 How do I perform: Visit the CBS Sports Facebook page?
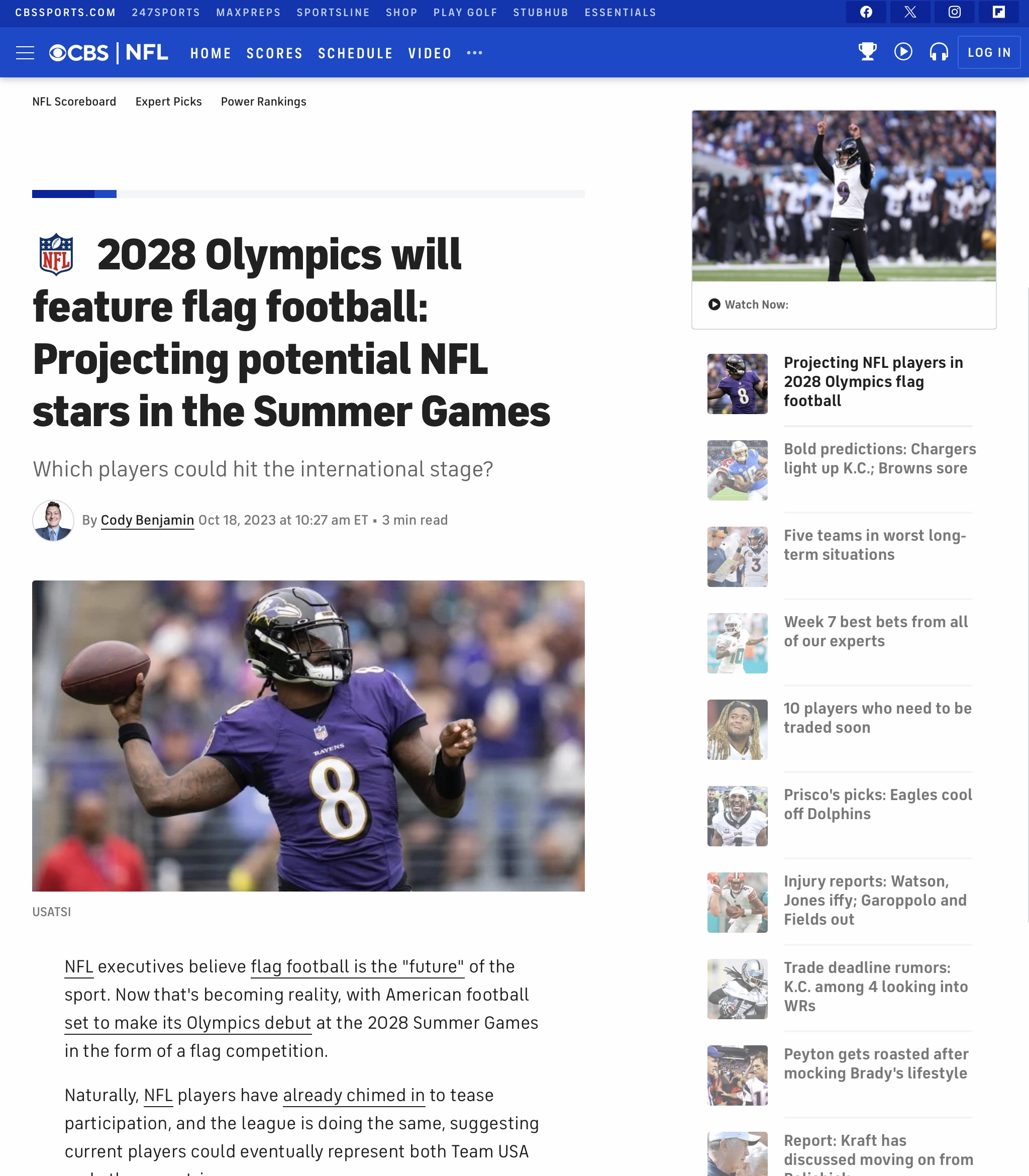[x=866, y=12]
